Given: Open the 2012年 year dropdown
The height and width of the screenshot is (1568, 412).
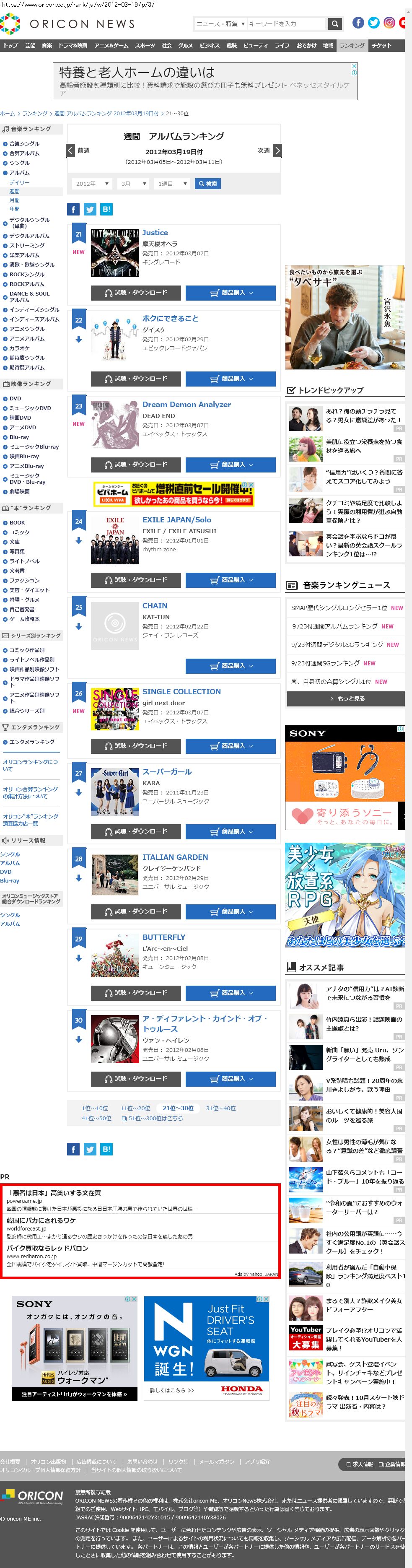Looking at the screenshot, I should click(91, 184).
